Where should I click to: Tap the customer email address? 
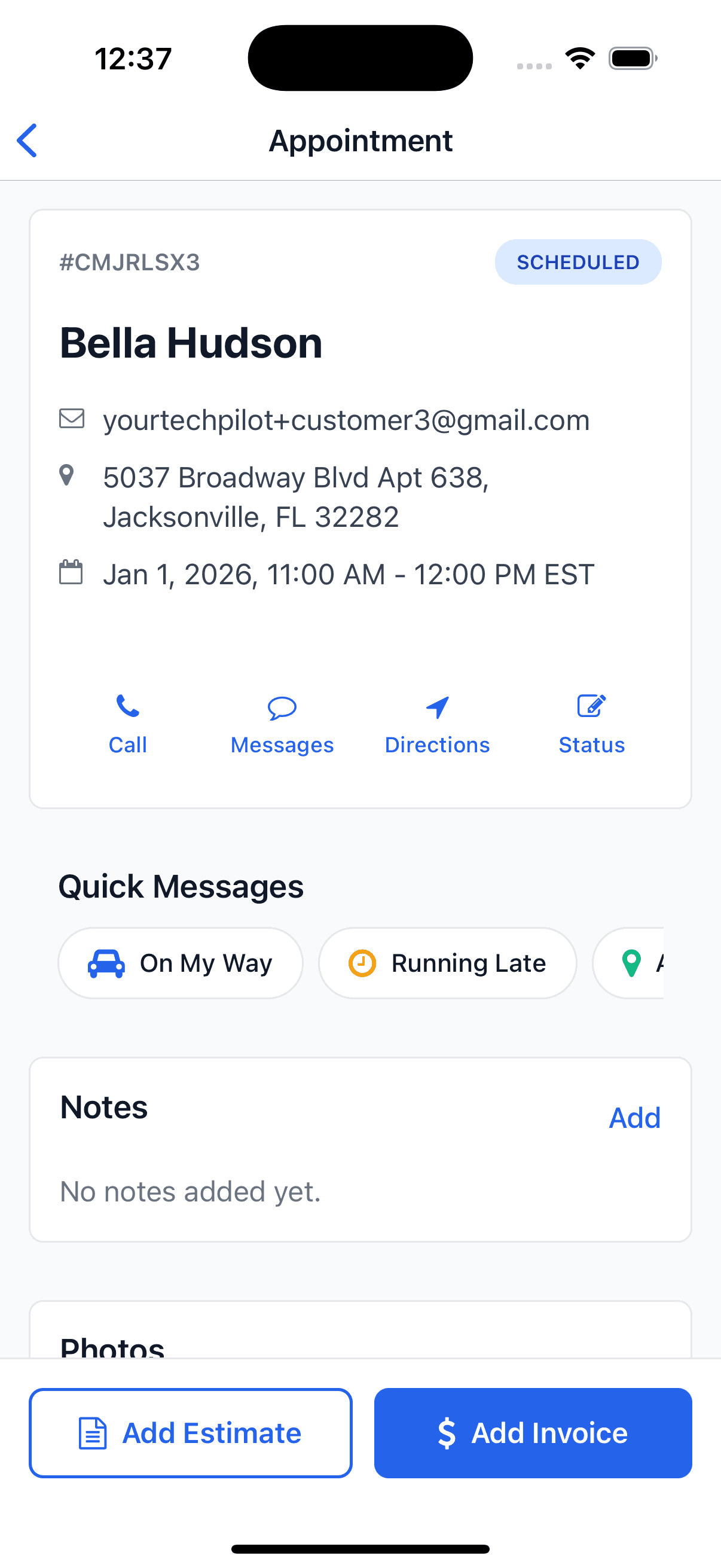coord(346,419)
